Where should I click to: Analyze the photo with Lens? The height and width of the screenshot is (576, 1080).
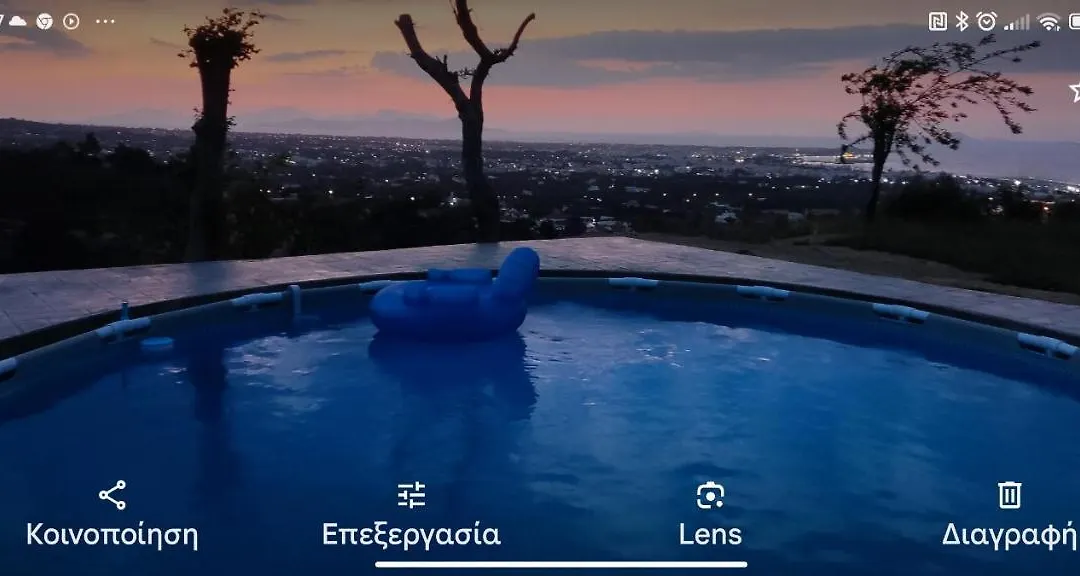click(x=710, y=514)
